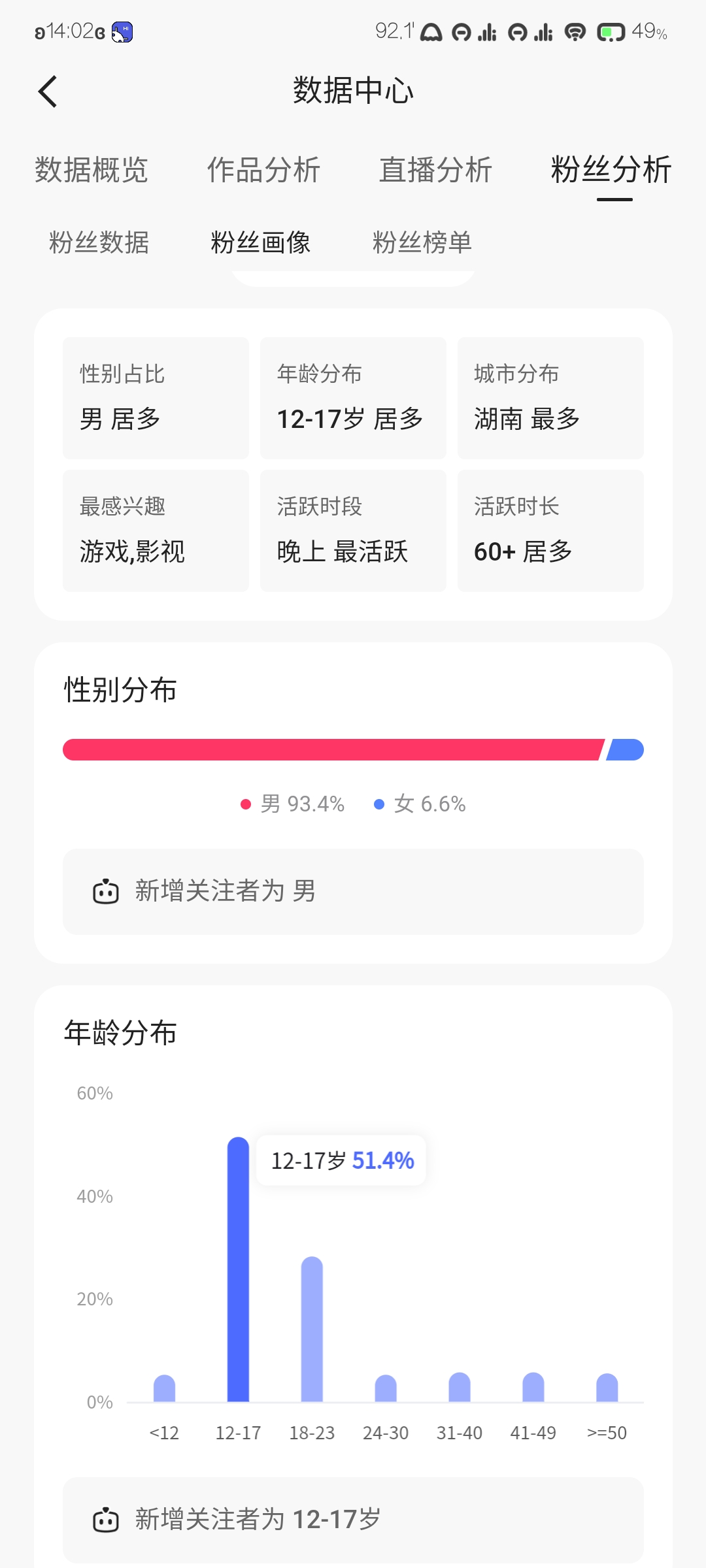706x1568 pixels.
Task: Open the 粉丝榜单 sub-tab
Action: click(422, 242)
